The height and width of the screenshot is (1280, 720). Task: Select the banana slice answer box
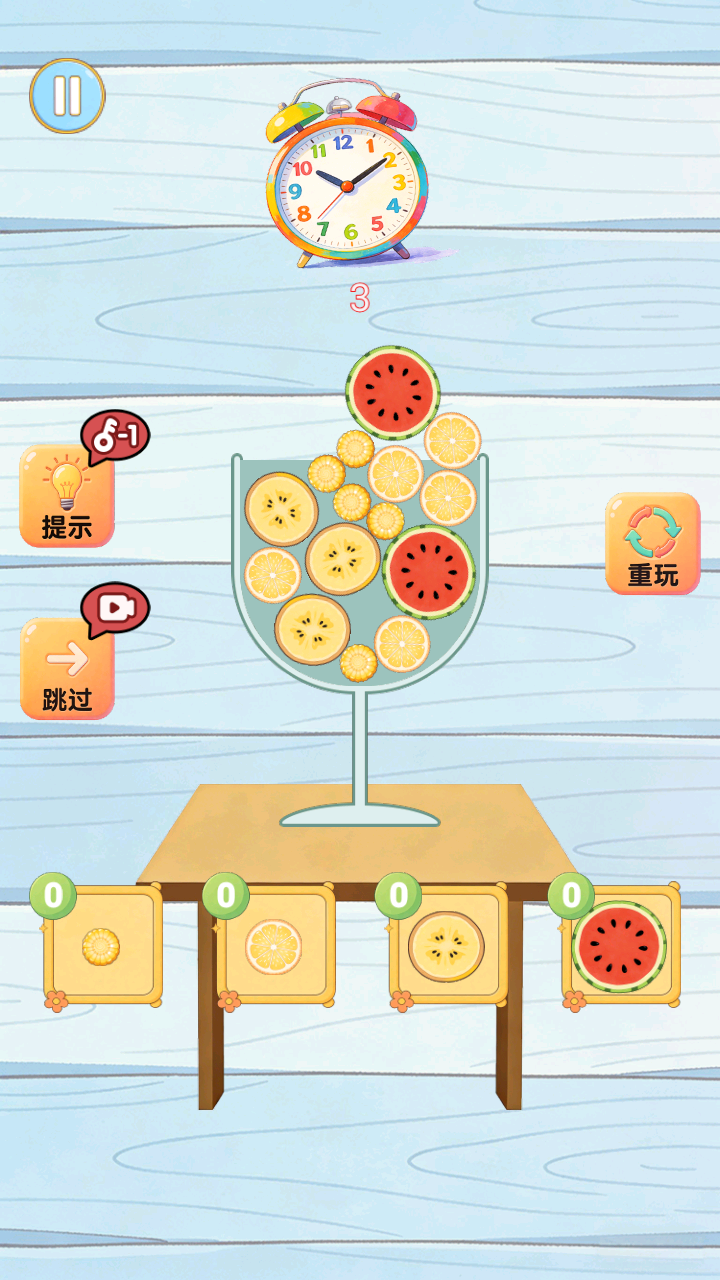pos(447,945)
